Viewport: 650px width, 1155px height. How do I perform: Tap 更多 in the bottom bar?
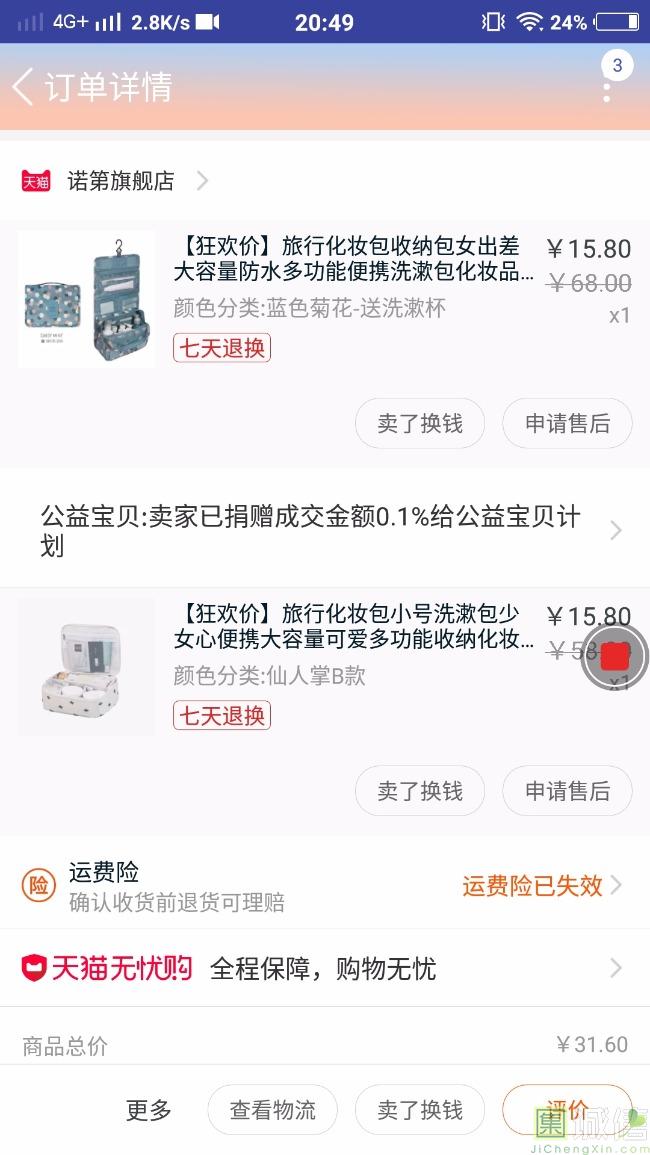[x=149, y=1110]
